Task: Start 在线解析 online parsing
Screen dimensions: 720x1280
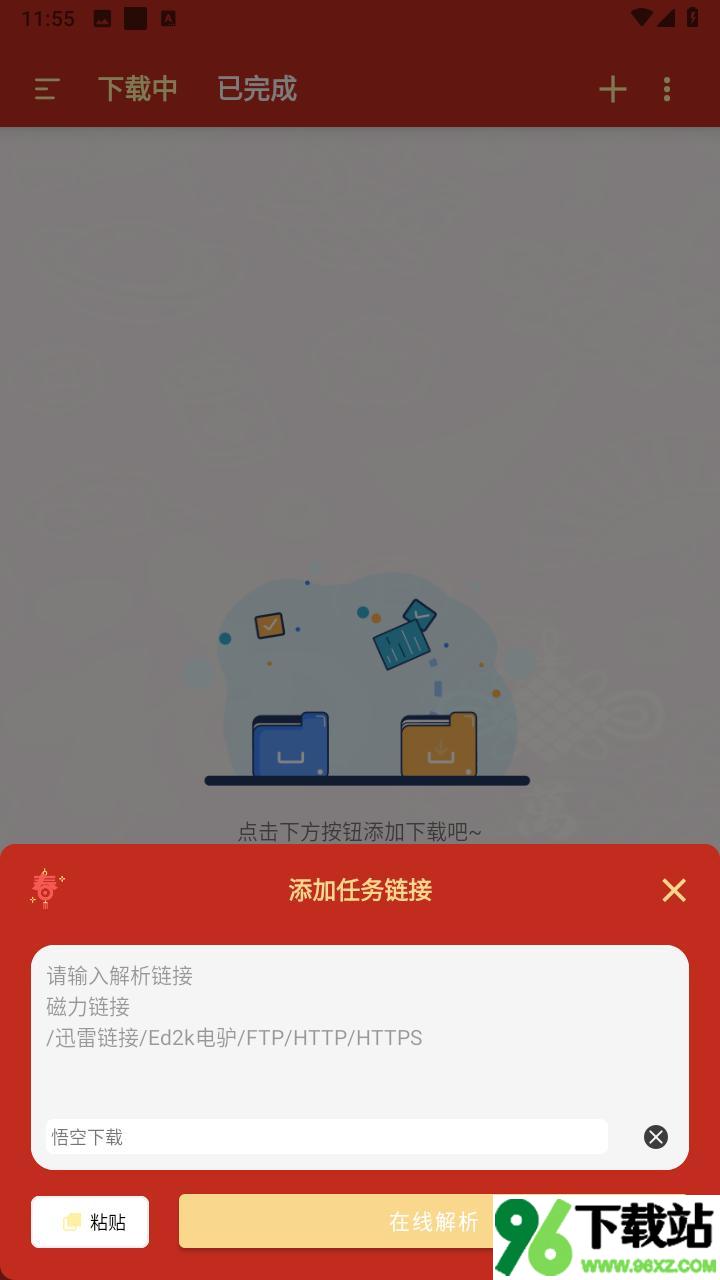Action: pyautogui.click(x=400, y=1222)
